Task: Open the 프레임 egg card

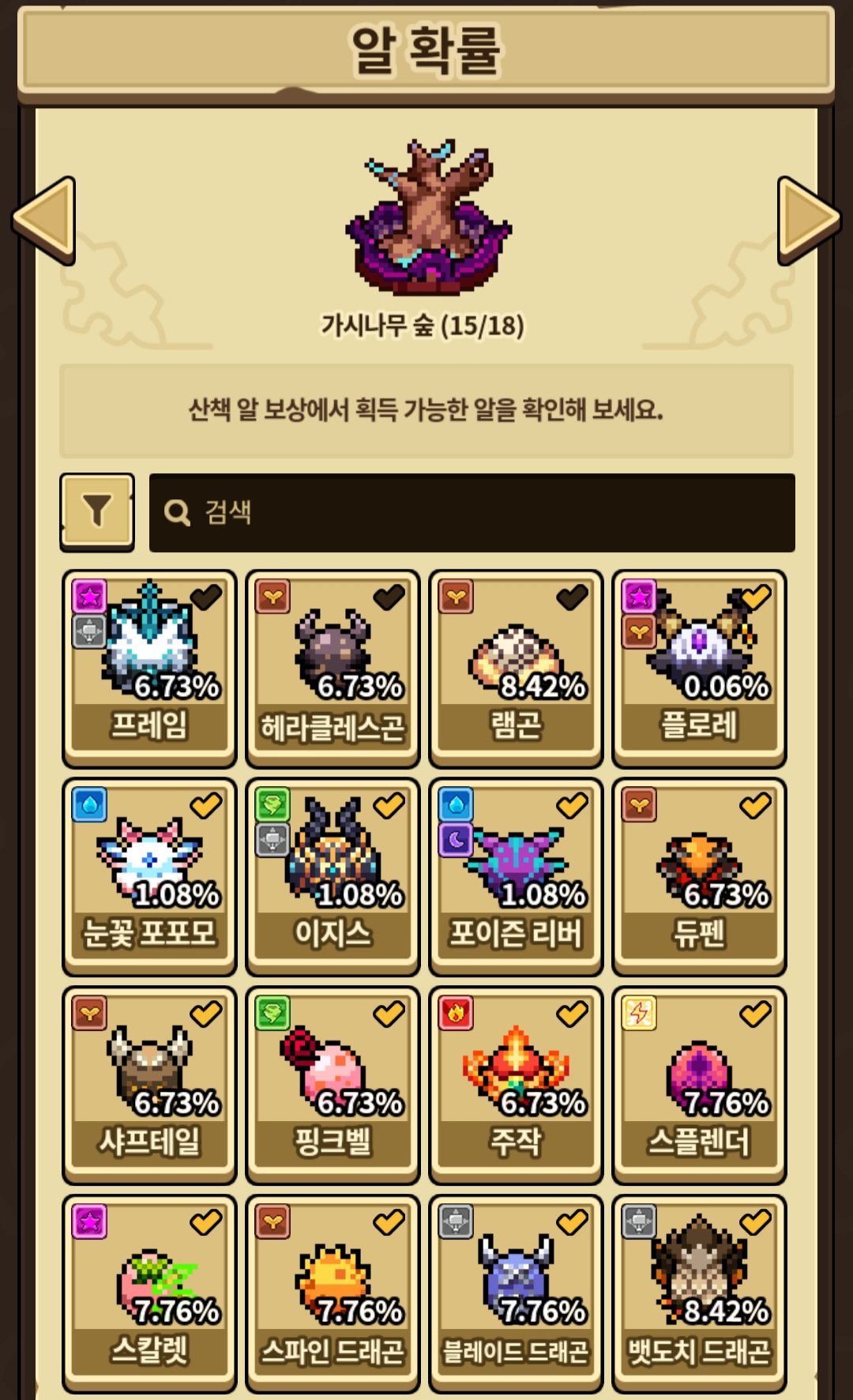Action: click(149, 668)
